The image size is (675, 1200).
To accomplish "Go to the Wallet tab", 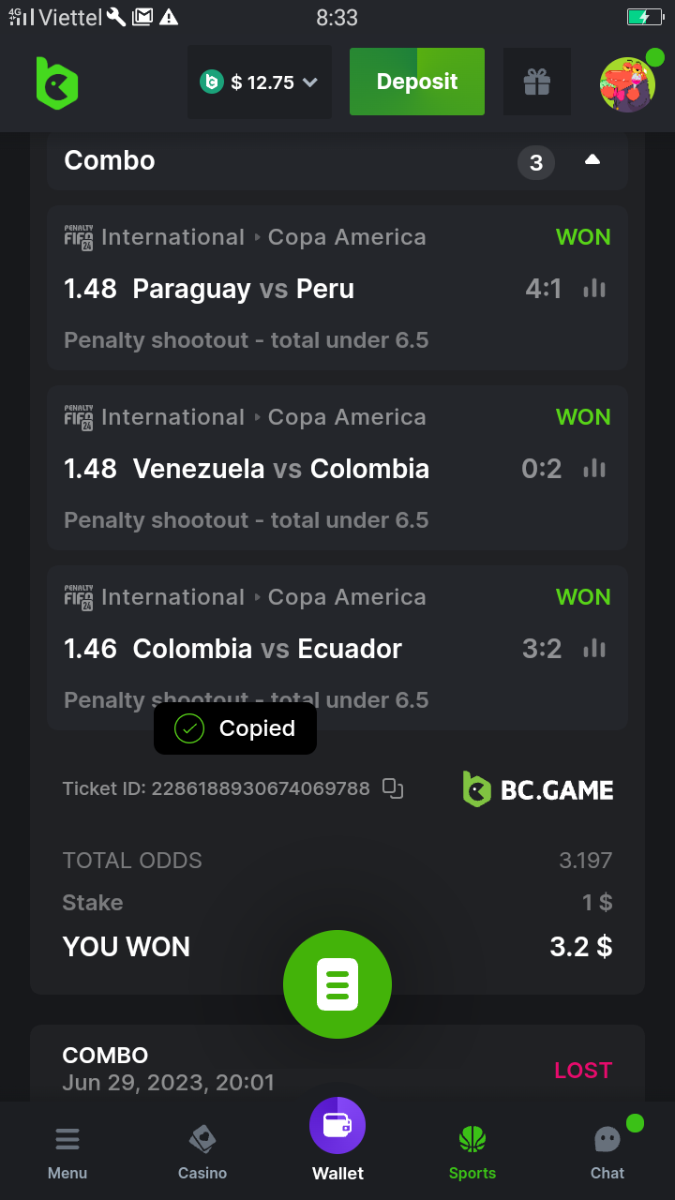I will pos(338,1140).
